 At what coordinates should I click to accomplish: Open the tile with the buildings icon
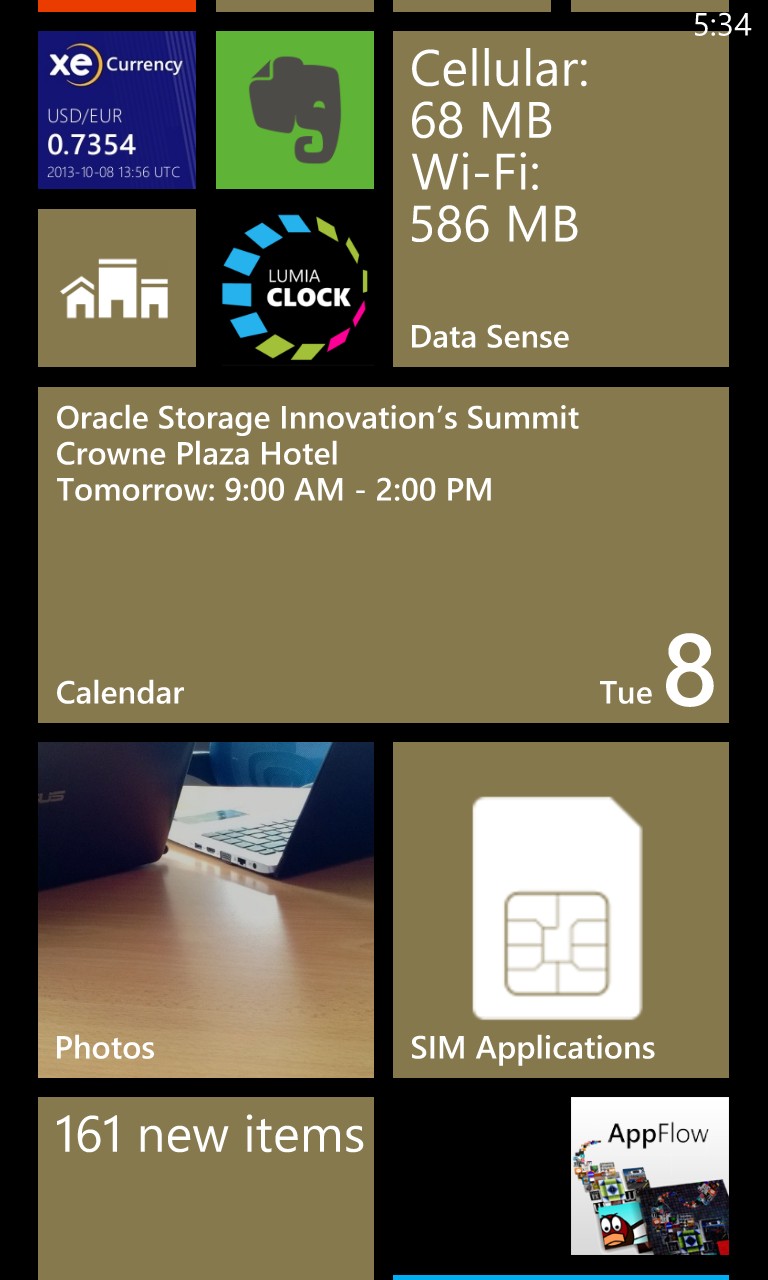(117, 288)
